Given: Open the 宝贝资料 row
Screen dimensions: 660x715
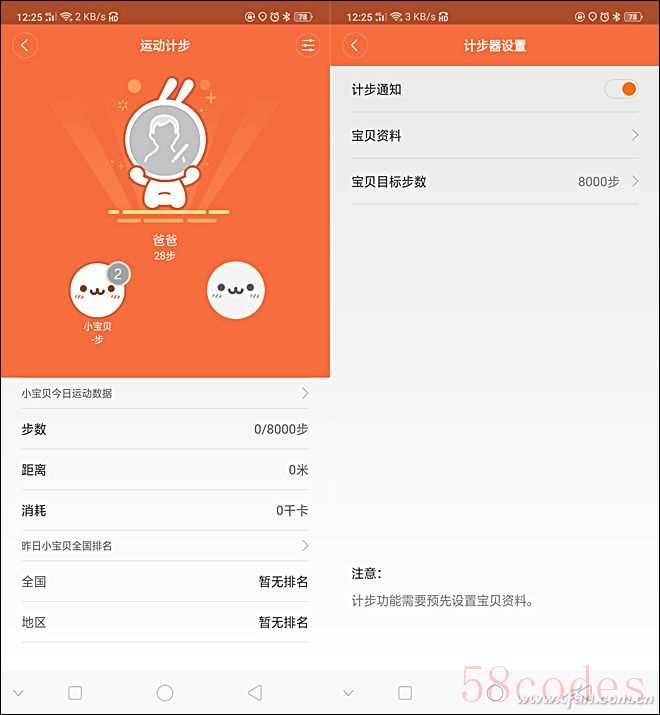Looking at the screenshot, I should pyautogui.click(x=494, y=135).
